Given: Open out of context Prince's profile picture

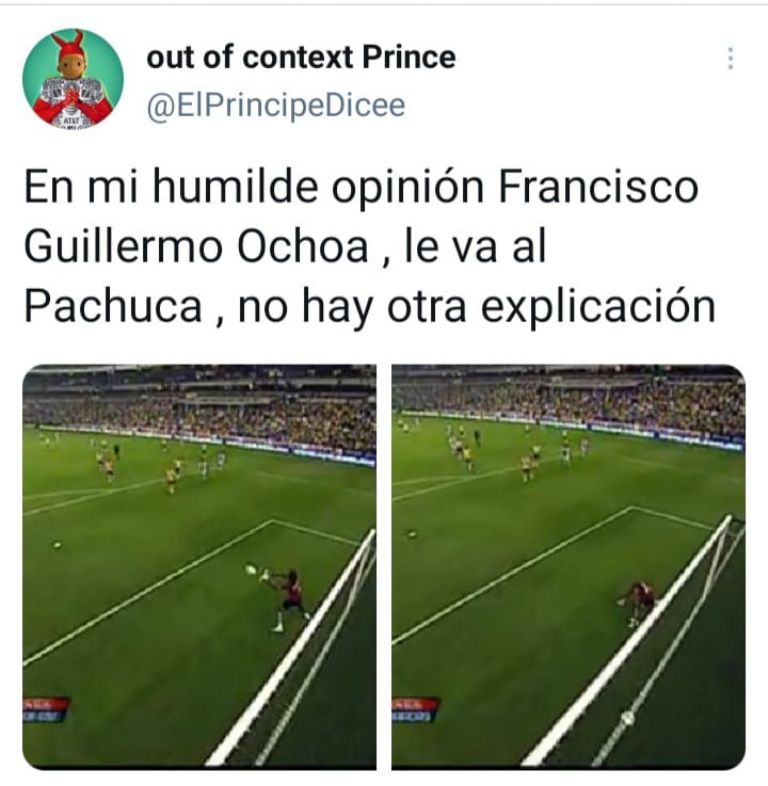Looking at the screenshot, I should point(73,79).
